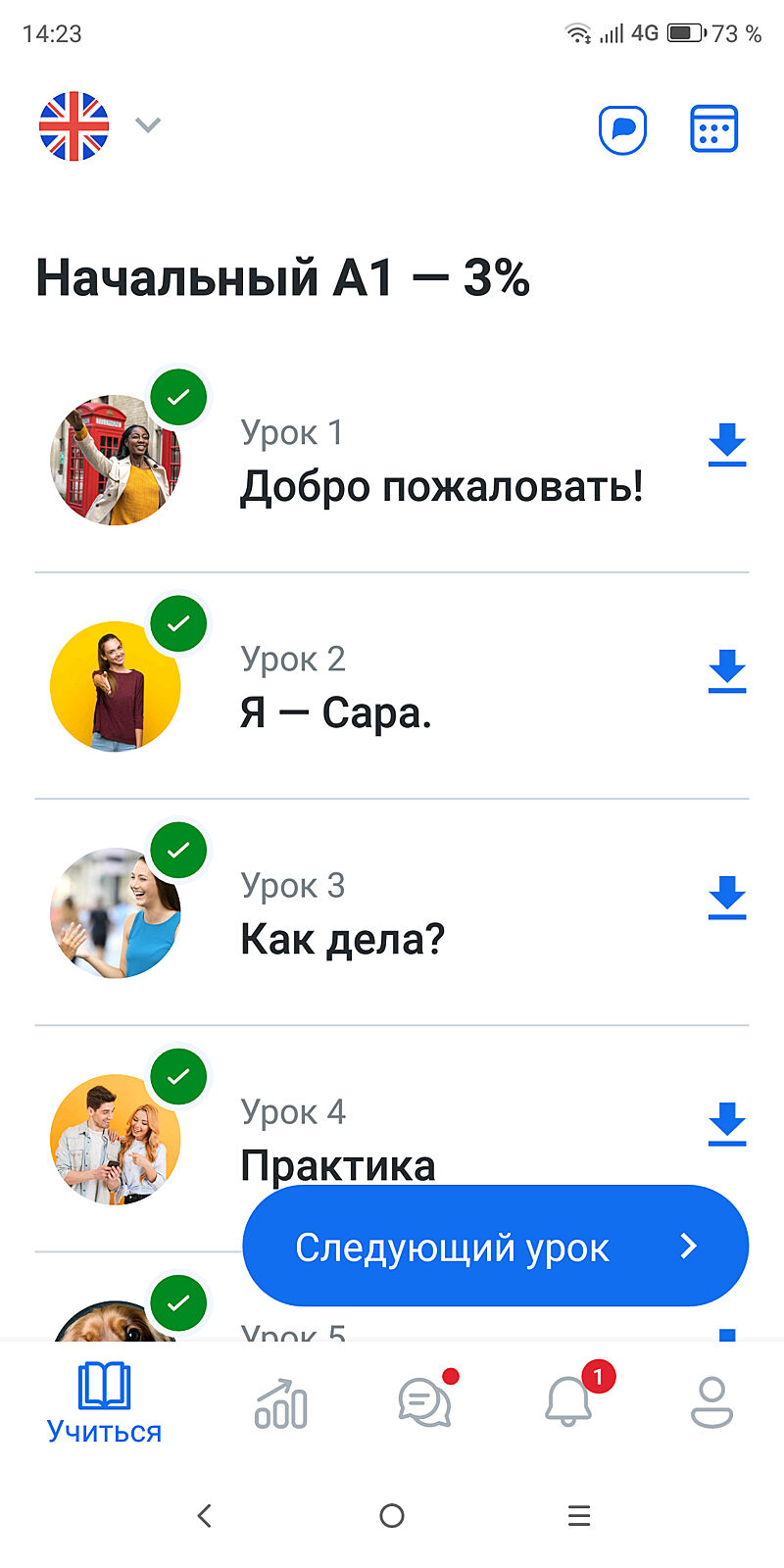The image size is (784, 1568).
Task: Download Урок 4 Практика
Action: click(x=726, y=1124)
